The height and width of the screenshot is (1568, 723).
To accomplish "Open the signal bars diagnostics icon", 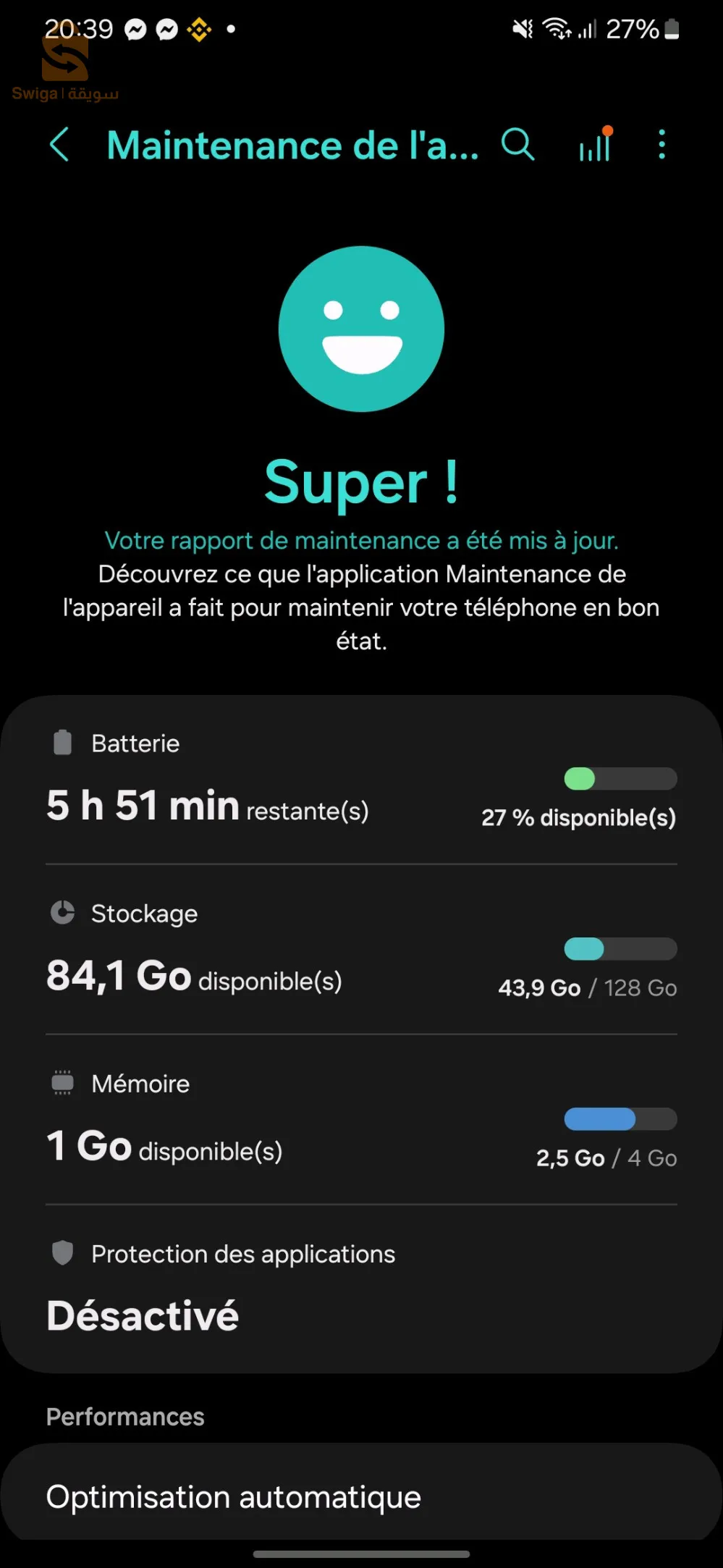I will [596, 145].
